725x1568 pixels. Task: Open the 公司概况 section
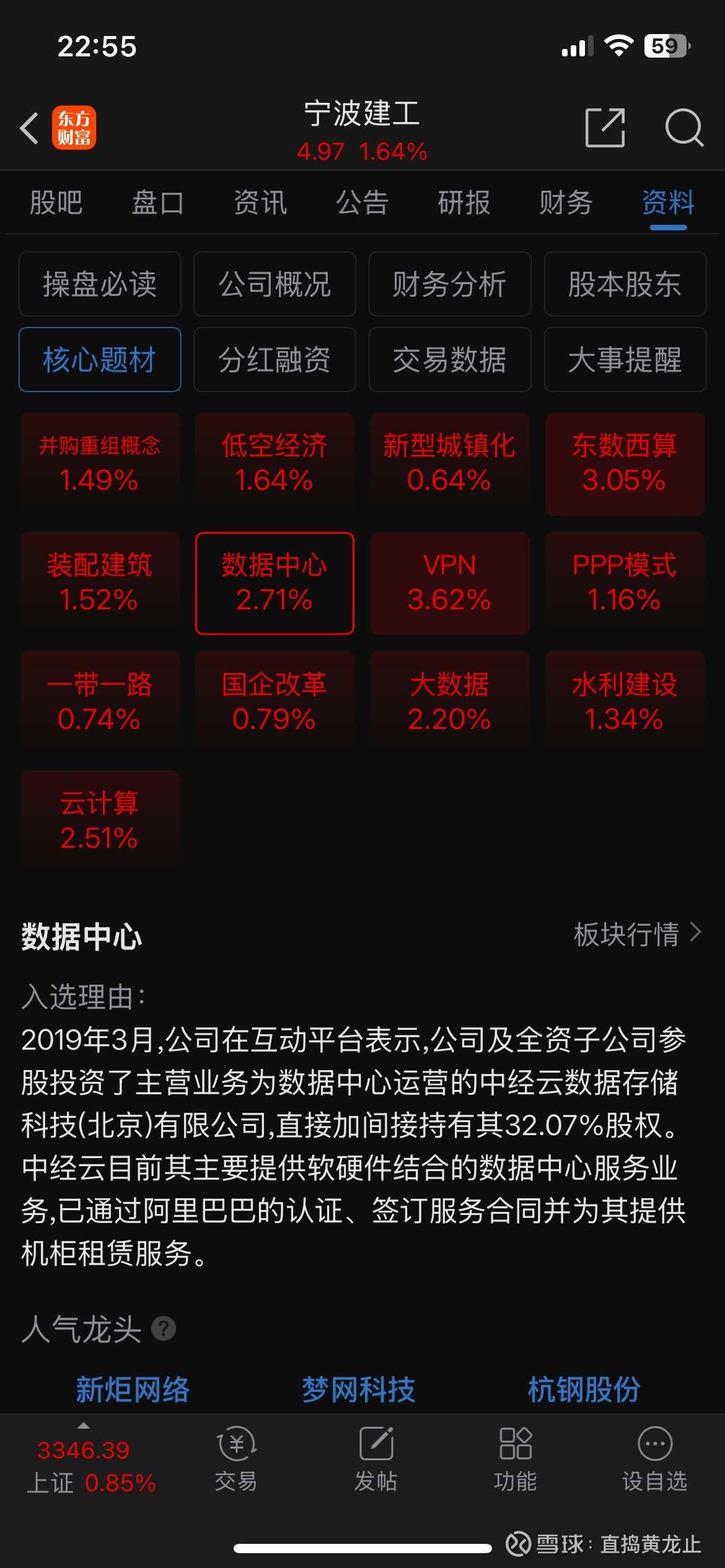tap(275, 284)
